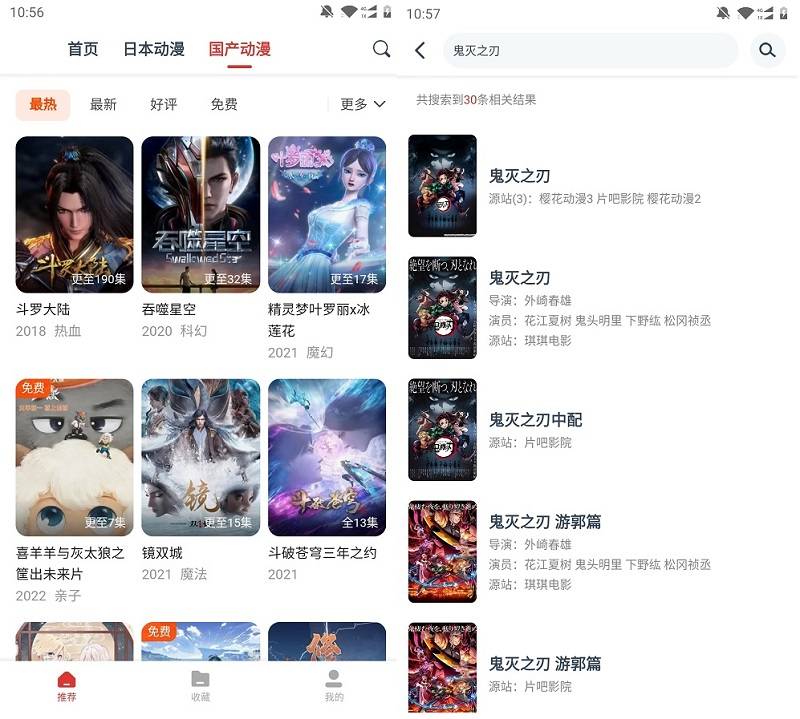Select the 最新 filter chip
Image resolution: width=800 pixels, height=719 pixels.
tap(103, 104)
